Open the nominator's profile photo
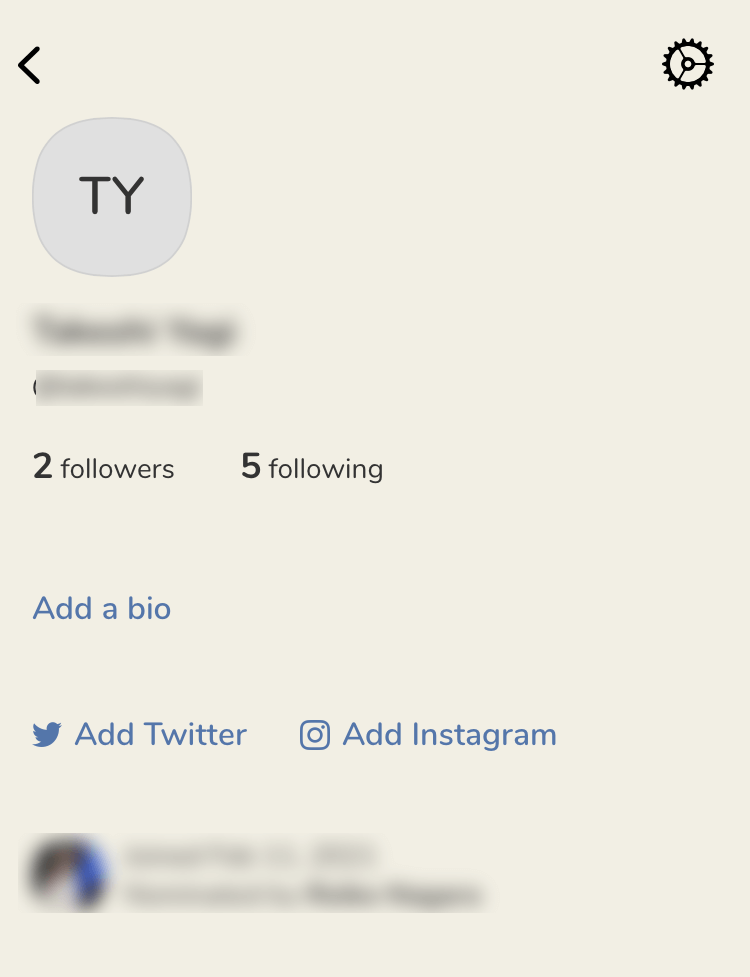 click(x=68, y=873)
